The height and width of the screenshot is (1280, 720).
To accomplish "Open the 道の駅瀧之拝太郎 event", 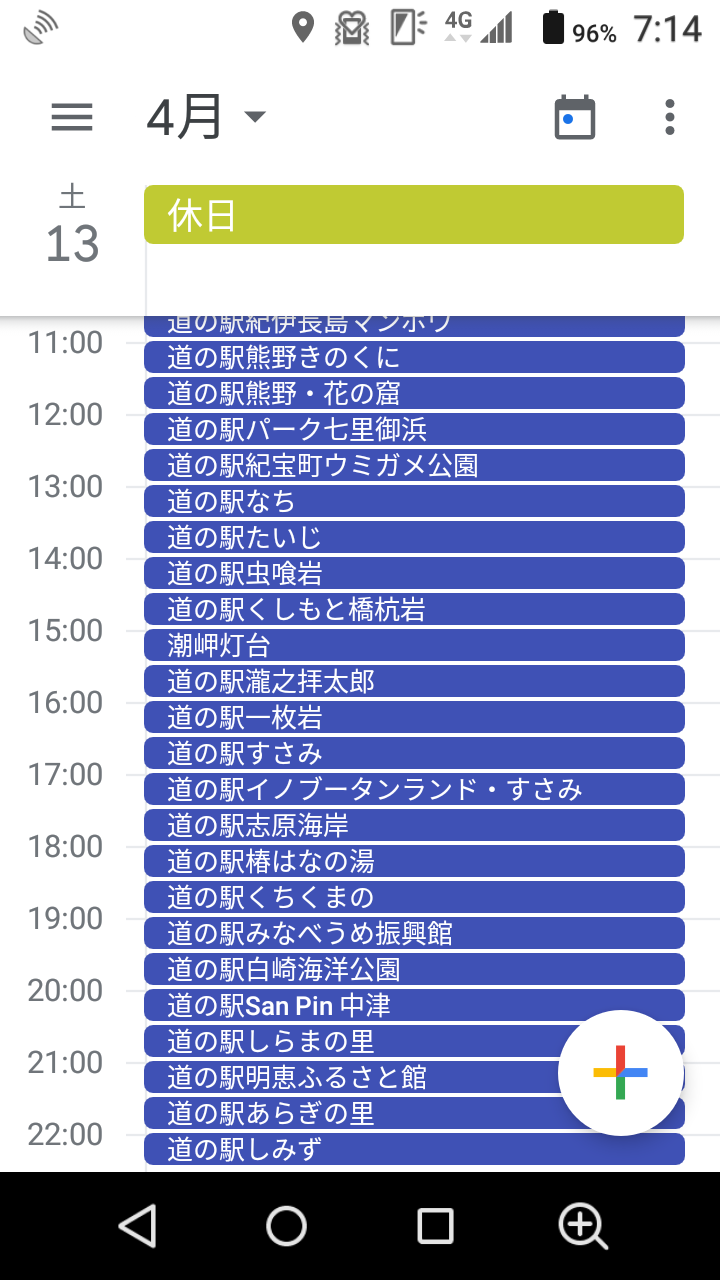I will tap(414, 681).
